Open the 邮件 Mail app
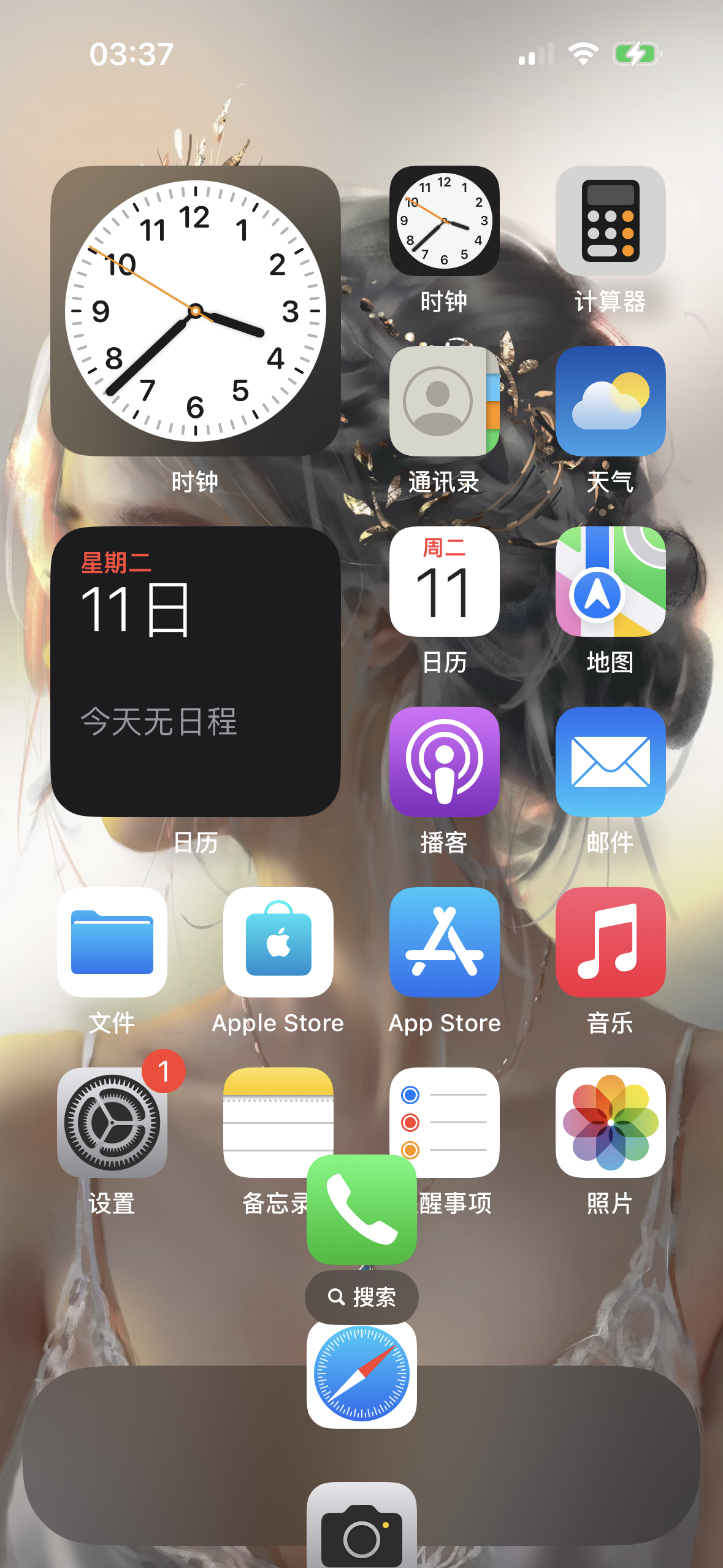The width and height of the screenshot is (723, 1568). coord(610,762)
